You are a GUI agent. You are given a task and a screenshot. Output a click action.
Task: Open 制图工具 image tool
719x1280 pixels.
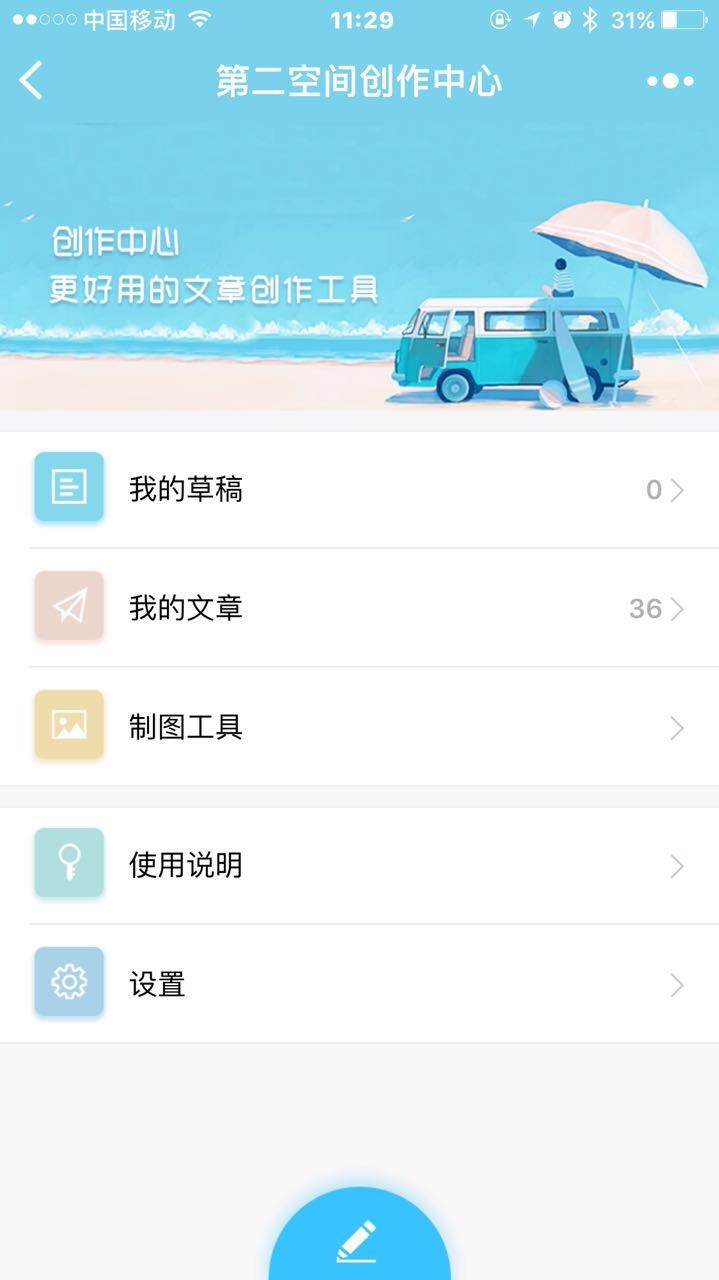point(360,727)
